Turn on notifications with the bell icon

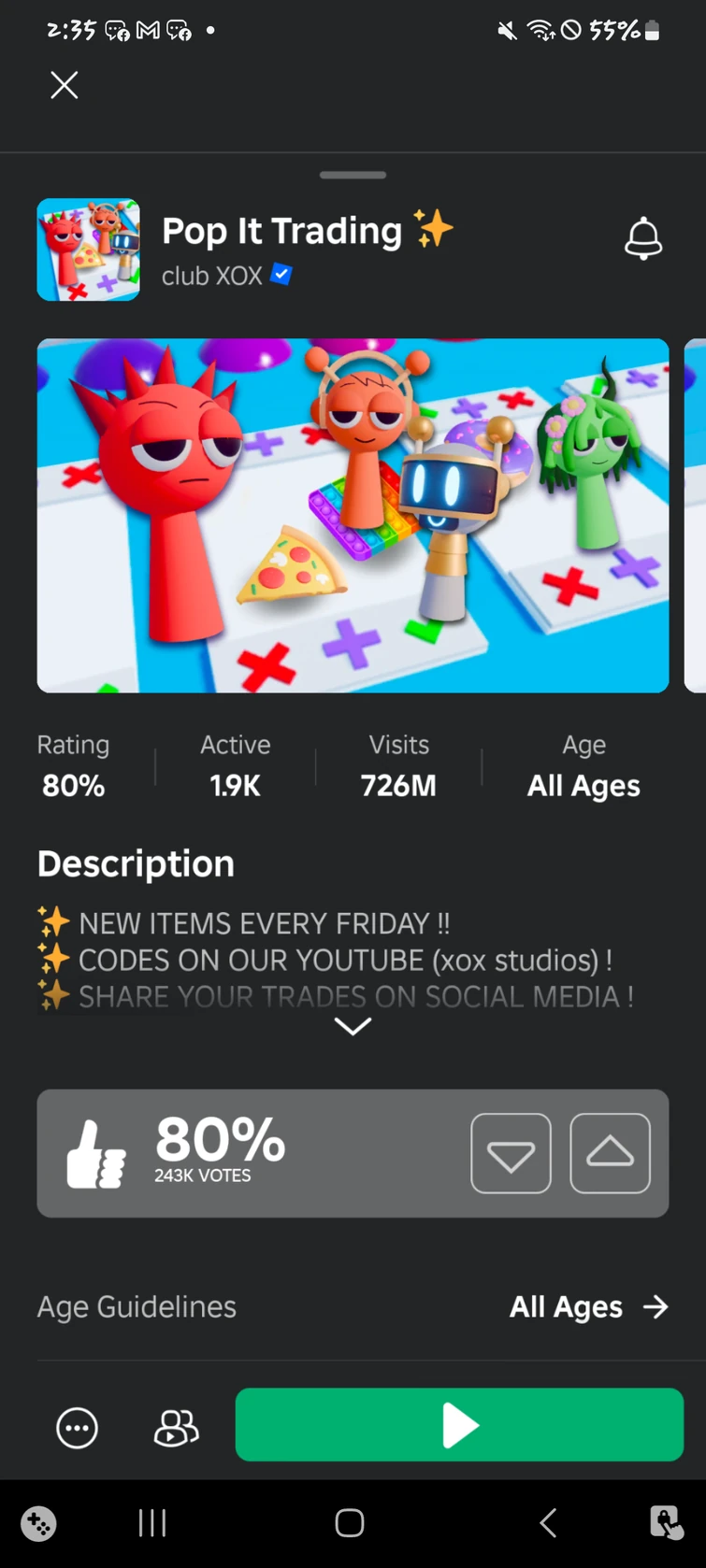pos(643,239)
